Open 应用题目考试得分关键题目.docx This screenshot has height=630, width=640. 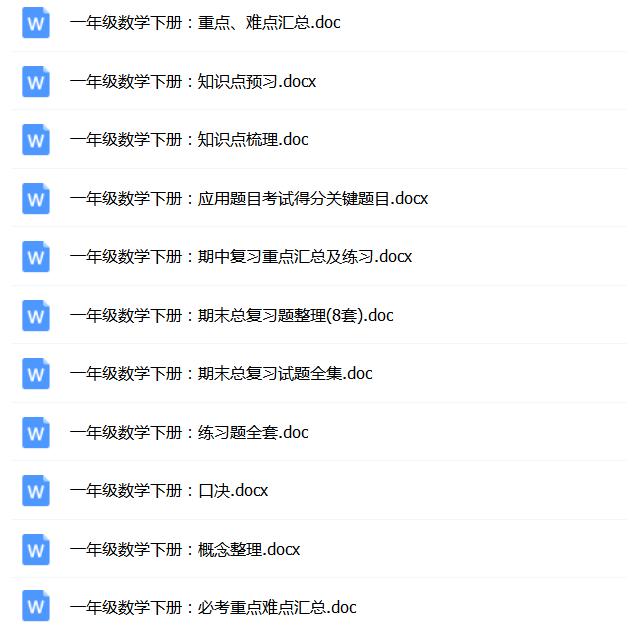click(248, 198)
